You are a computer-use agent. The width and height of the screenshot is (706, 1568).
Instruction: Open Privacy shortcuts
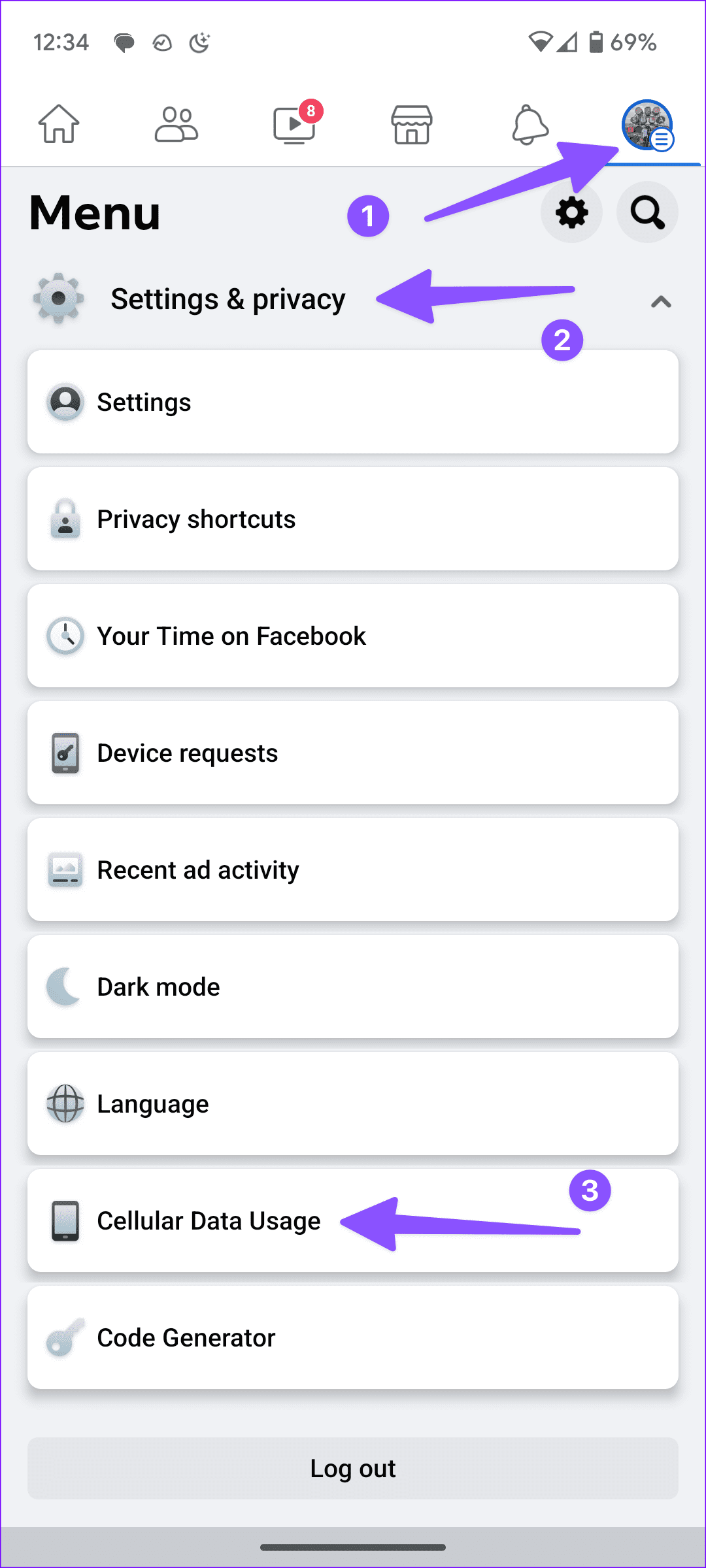pyautogui.click(x=353, y=518)
